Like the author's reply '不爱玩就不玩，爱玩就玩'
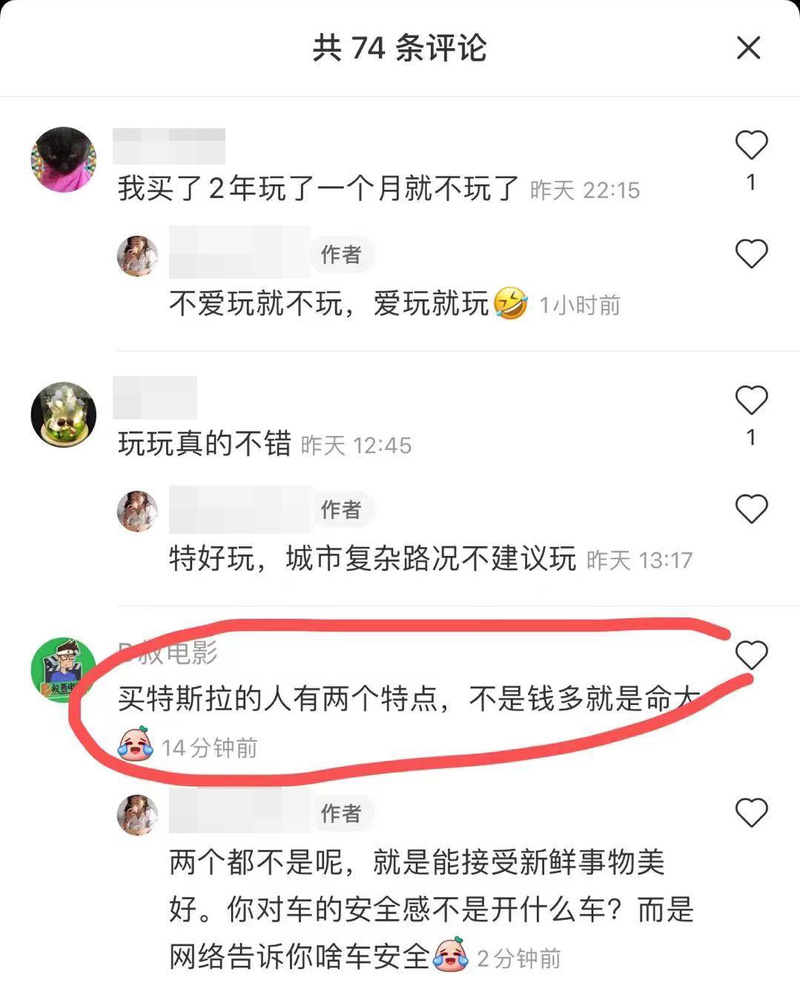800x1003 pixels. [x=751, y=254]
